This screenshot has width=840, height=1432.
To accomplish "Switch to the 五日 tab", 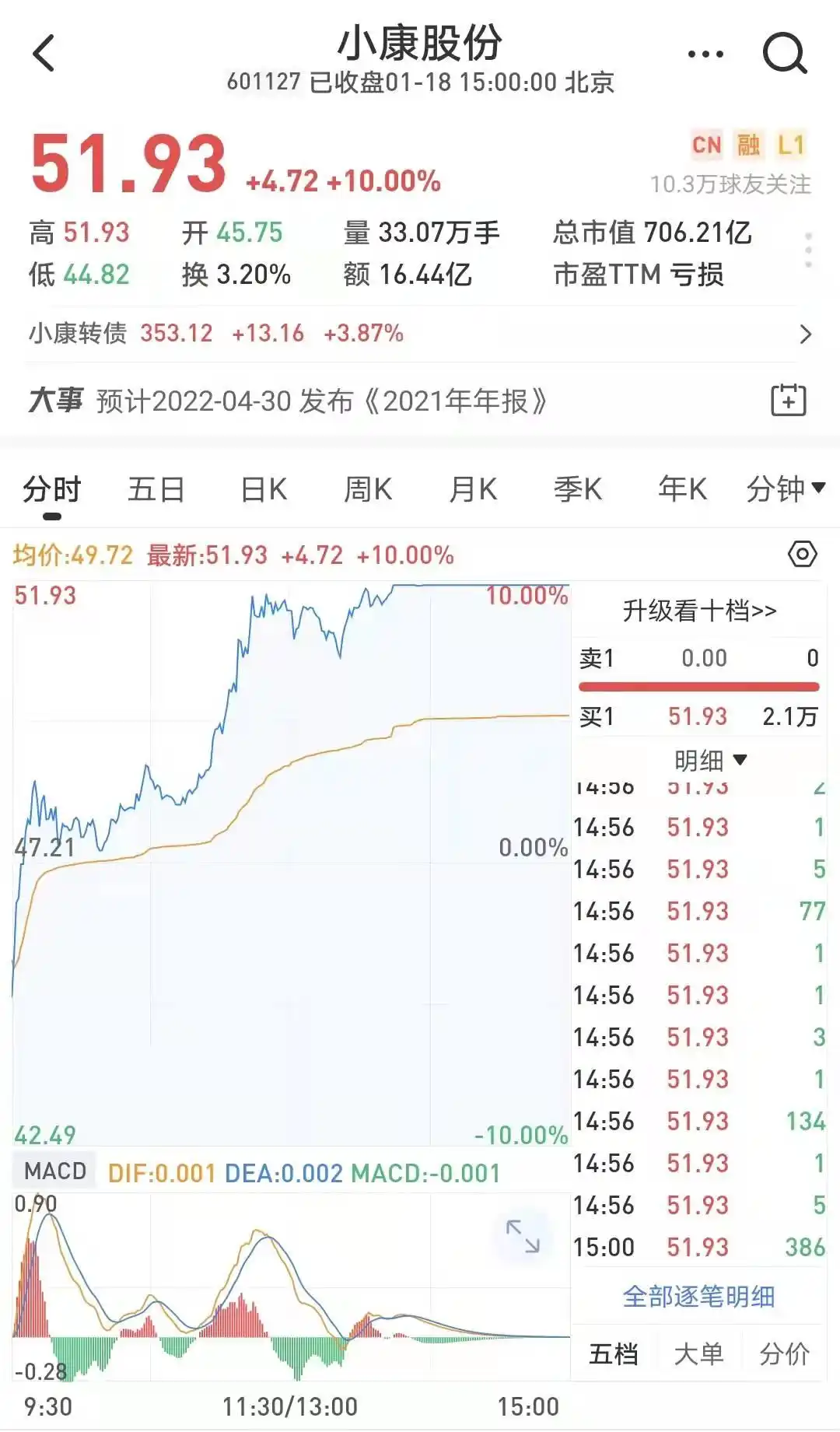I will [x=156, y=488].
